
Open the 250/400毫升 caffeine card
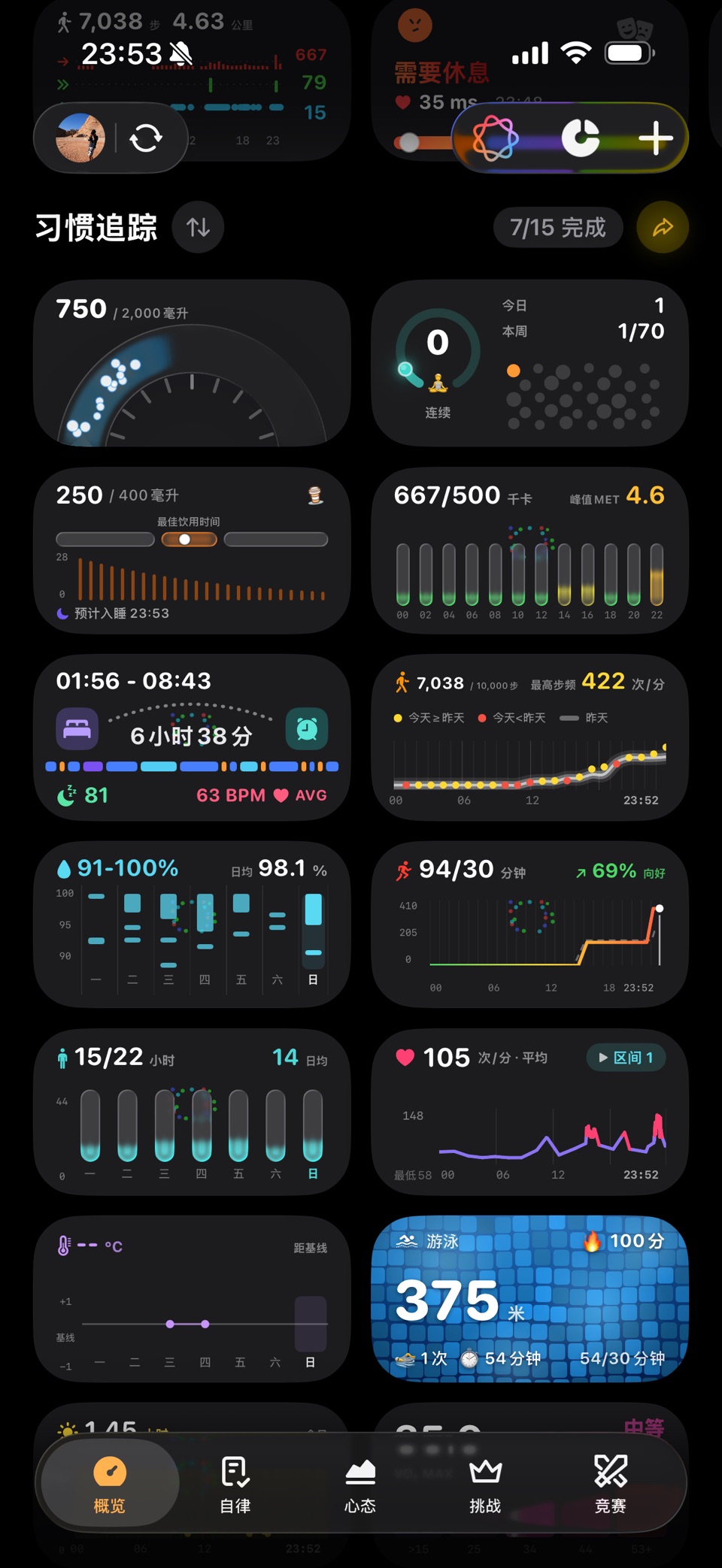pyautogui.click(x=192, y=551)
